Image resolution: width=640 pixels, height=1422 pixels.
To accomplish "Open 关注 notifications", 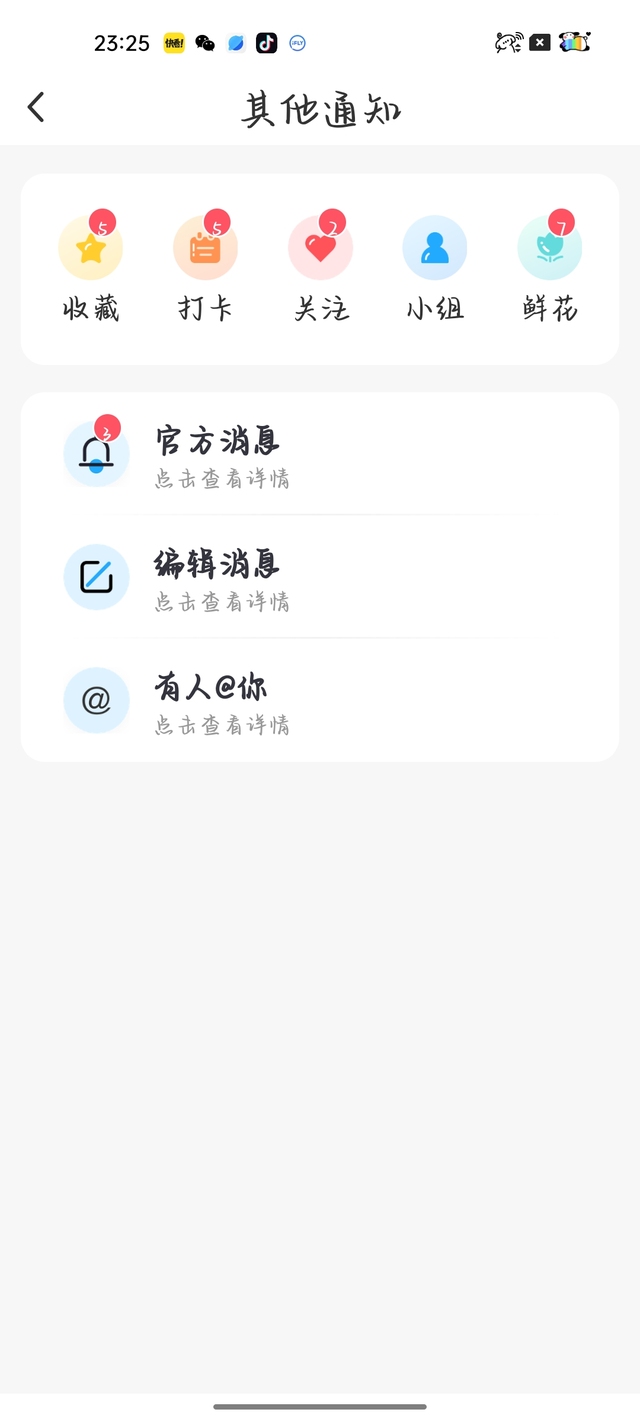I will pos(321,268).
